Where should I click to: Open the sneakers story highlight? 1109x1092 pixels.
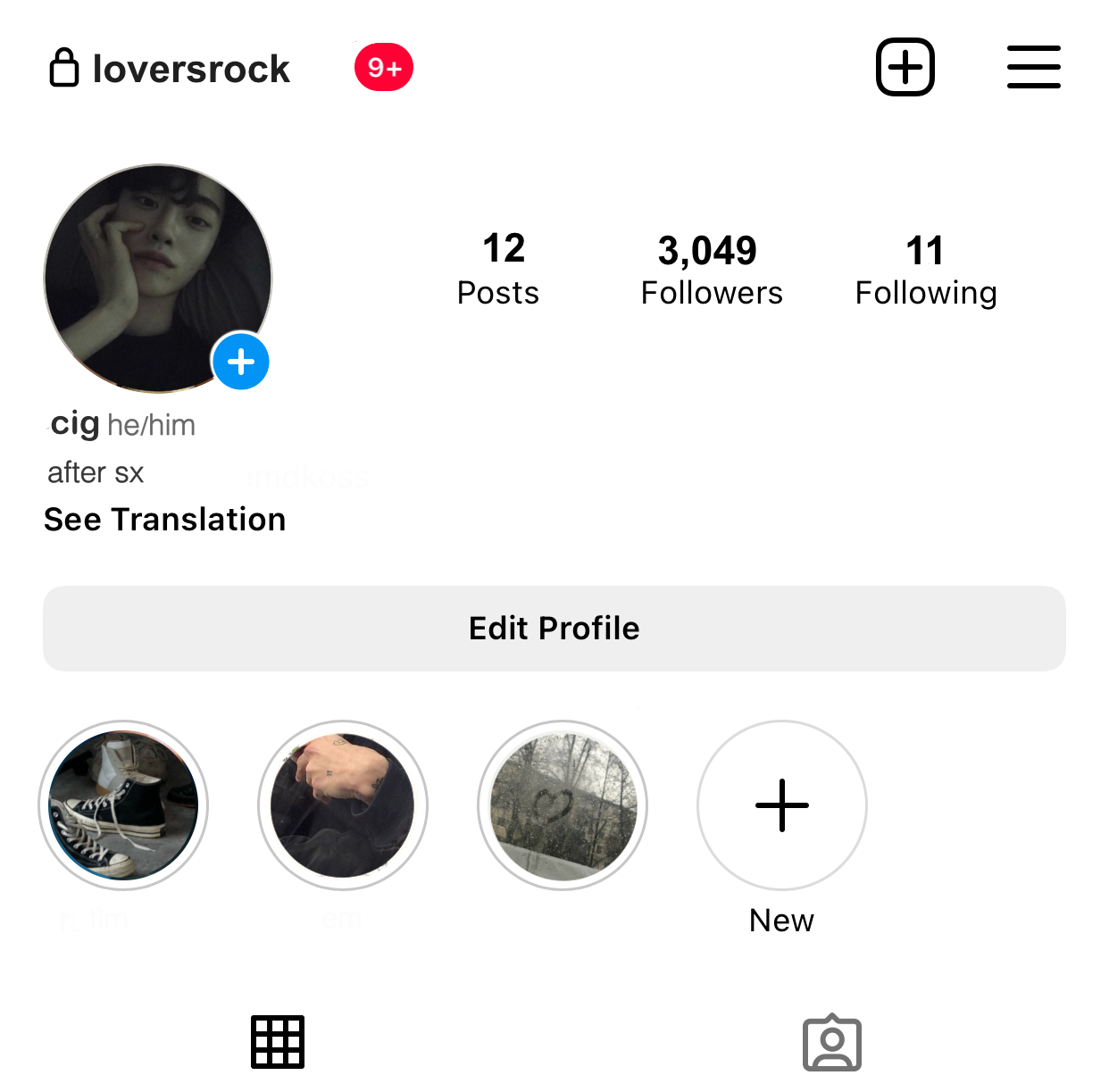(123, 805)
